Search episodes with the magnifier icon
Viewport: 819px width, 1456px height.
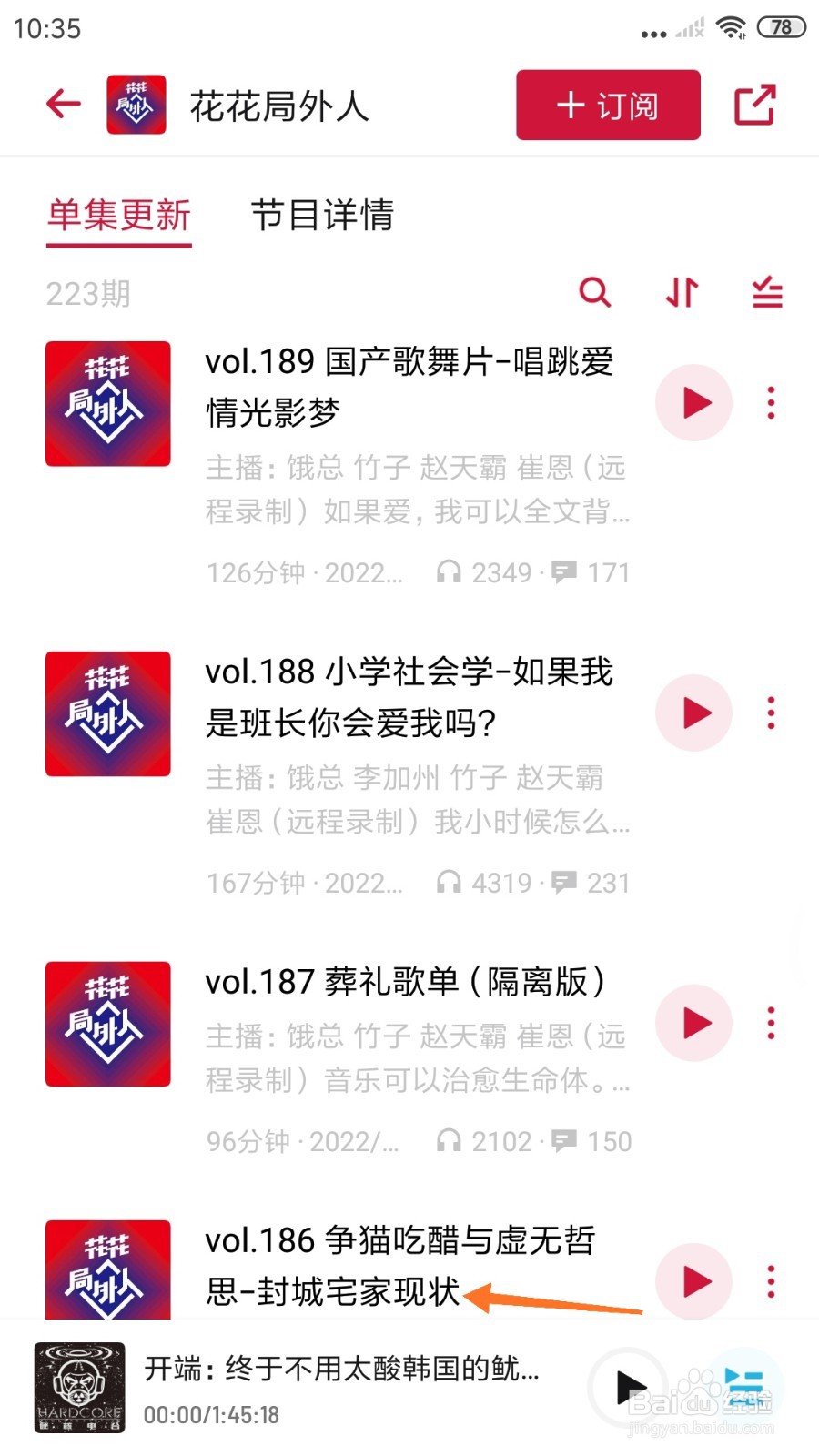pos(595,293)
